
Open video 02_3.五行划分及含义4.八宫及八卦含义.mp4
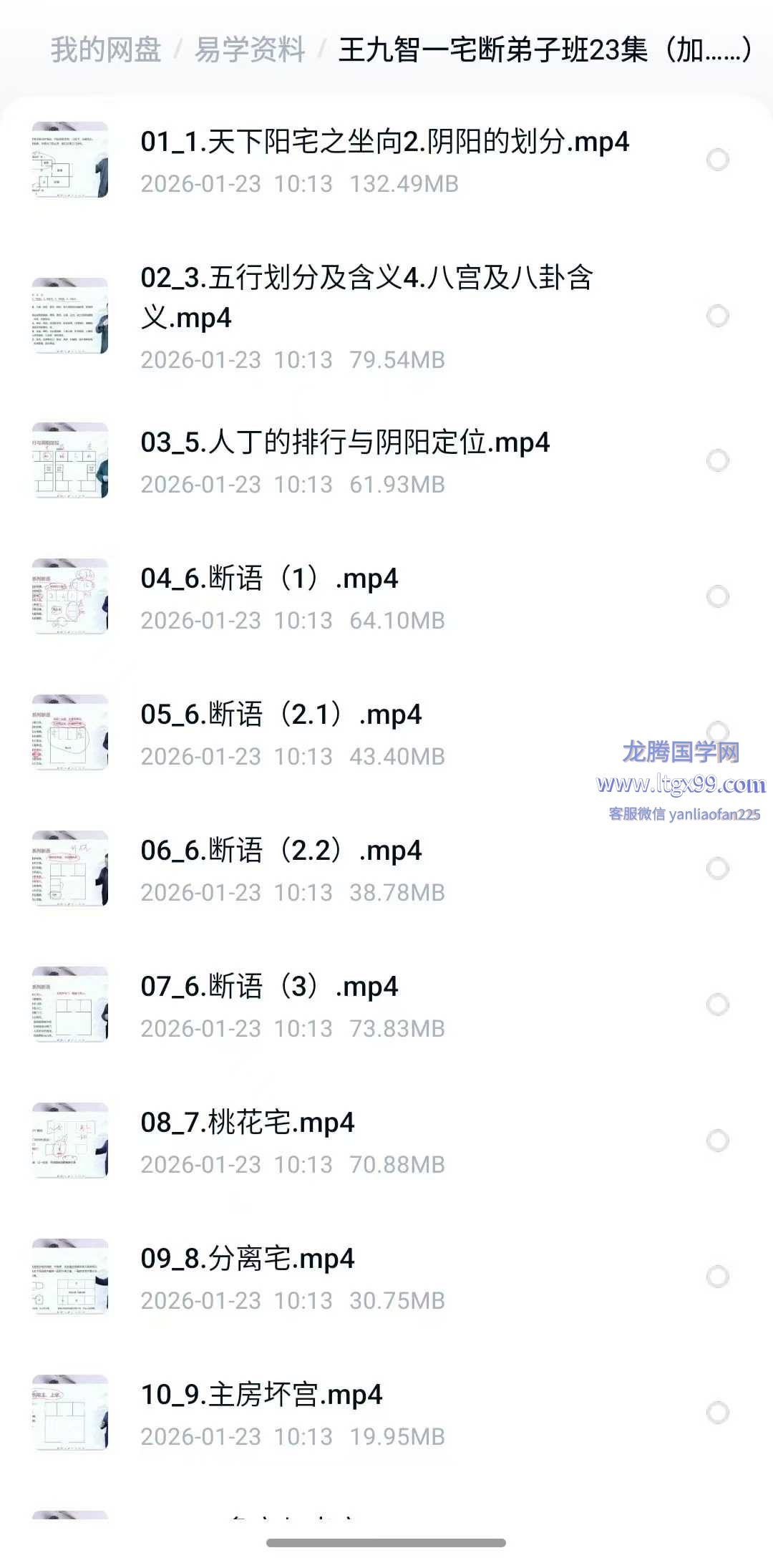366,297
